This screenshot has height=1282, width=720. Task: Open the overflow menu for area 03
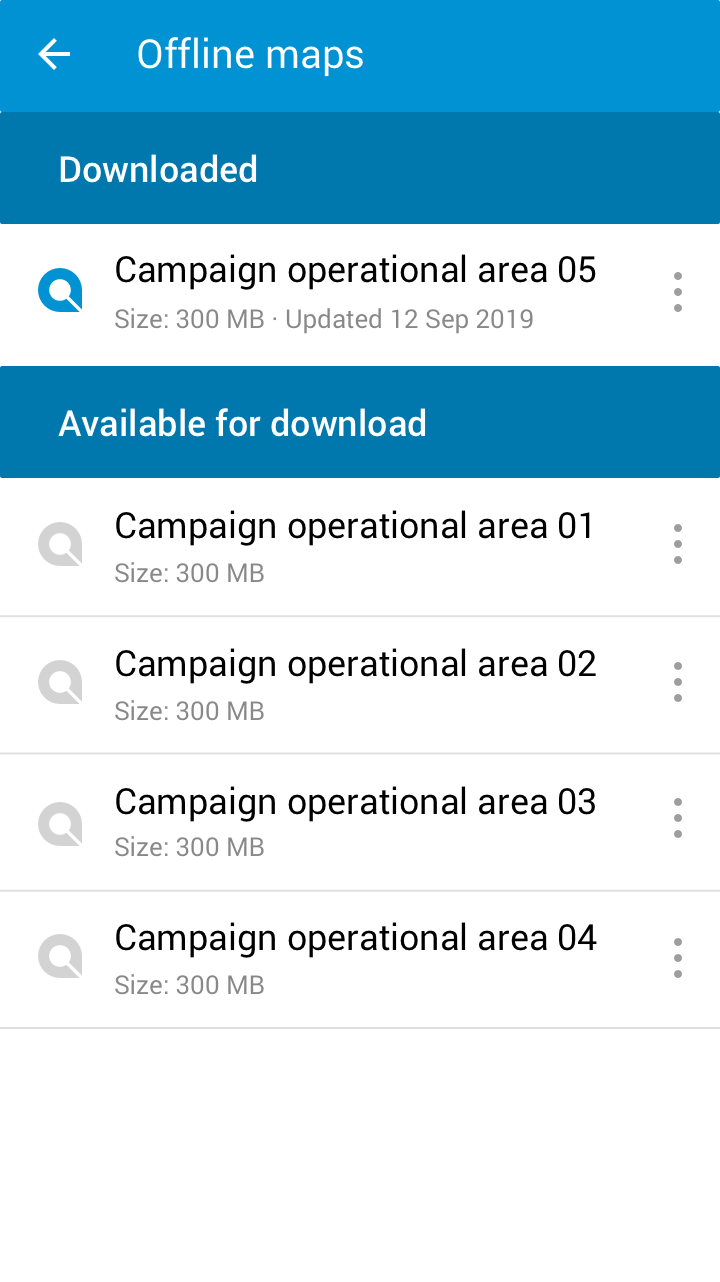pyautogui.click(x=677, y=822)
